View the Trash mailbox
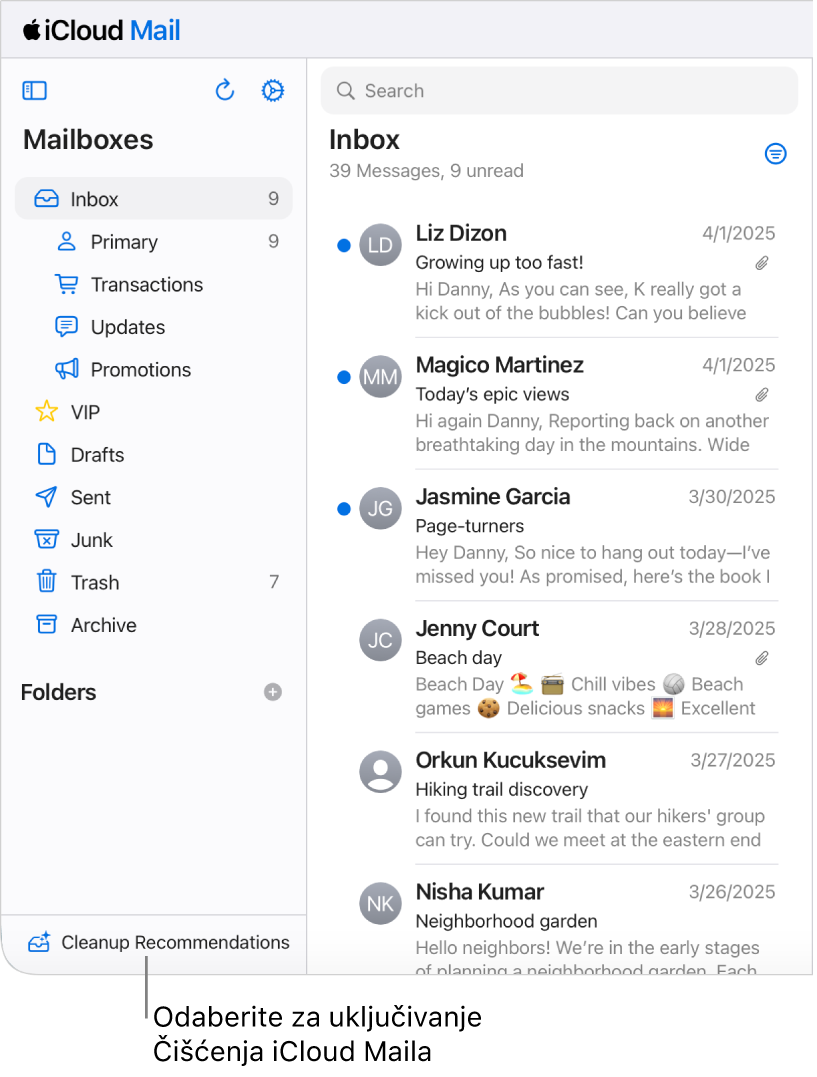Viewport: 817px width, 1077px height. tap(94, 583)
